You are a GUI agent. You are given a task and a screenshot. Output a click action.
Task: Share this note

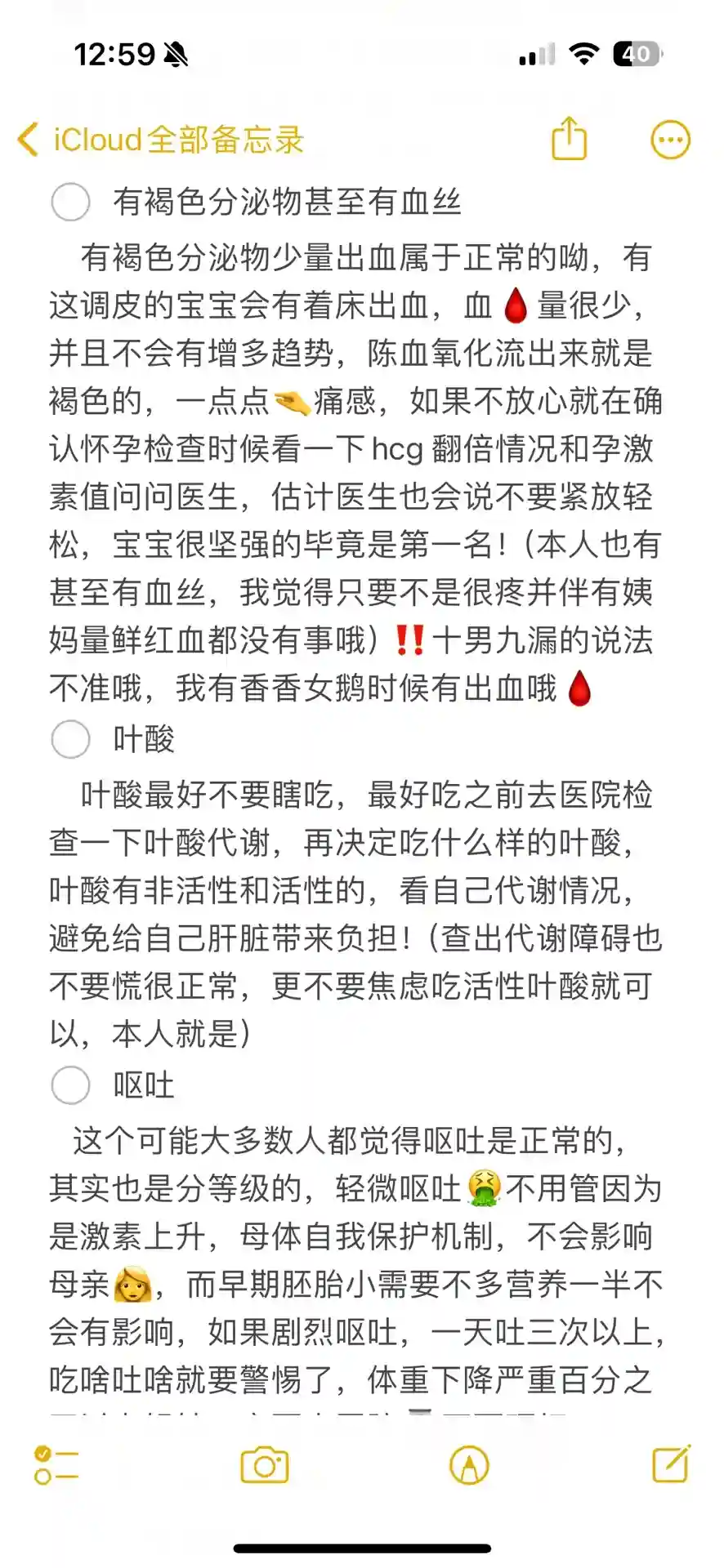coord(569,139)
